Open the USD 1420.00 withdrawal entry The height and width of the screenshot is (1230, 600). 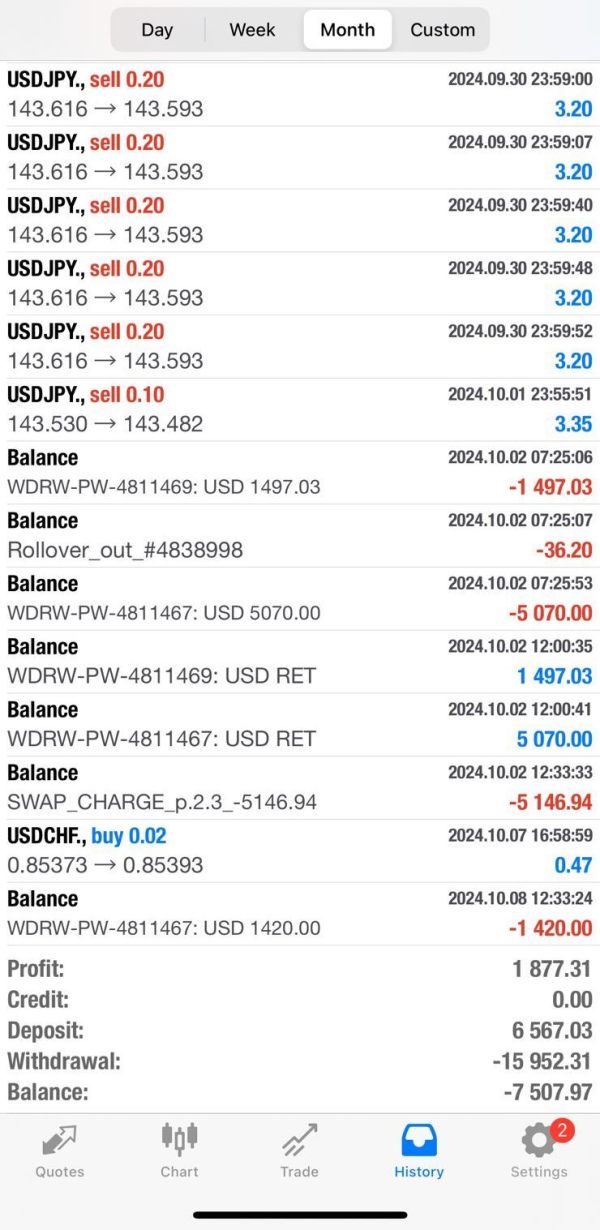(300, 913)
